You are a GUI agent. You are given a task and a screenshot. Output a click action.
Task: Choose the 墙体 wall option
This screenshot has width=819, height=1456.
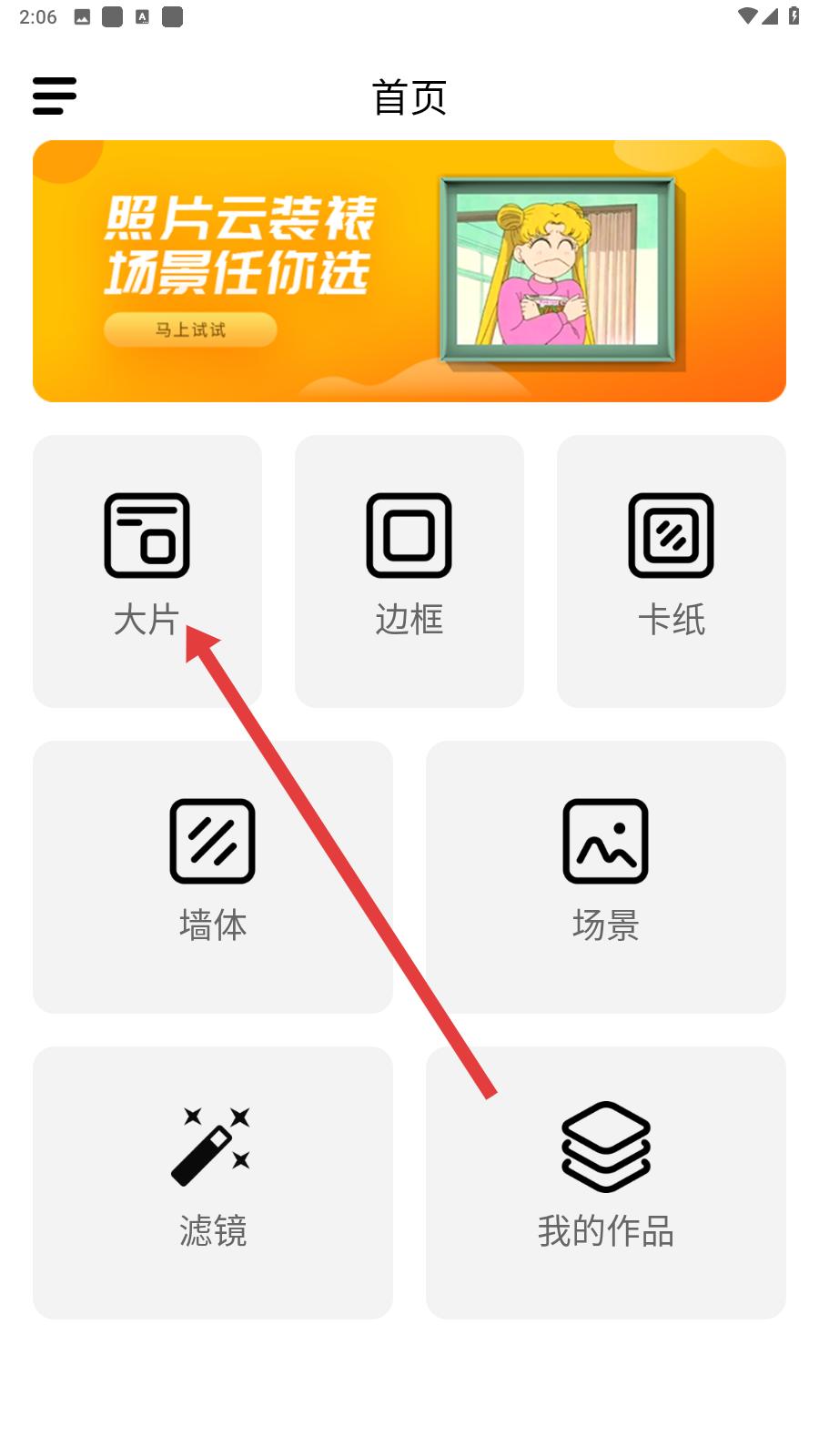pyautogui.click(x=212, y=876)
